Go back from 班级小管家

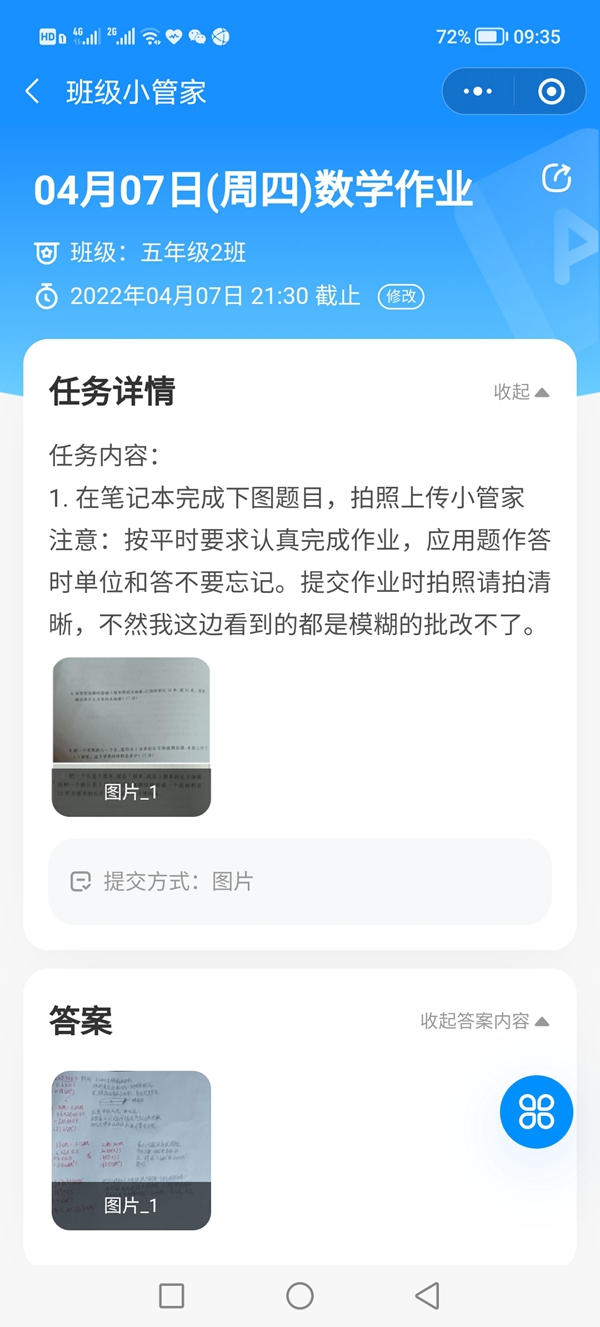click(33, 92)
